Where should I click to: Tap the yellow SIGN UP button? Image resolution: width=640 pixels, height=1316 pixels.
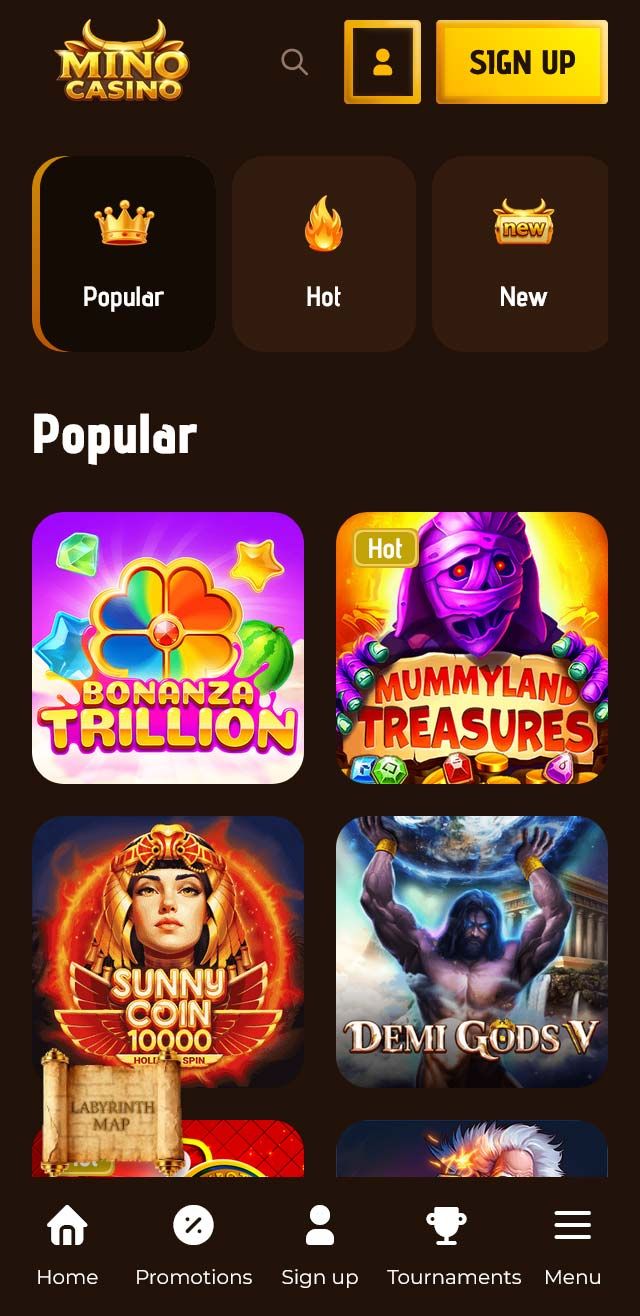tap(522, 62)
